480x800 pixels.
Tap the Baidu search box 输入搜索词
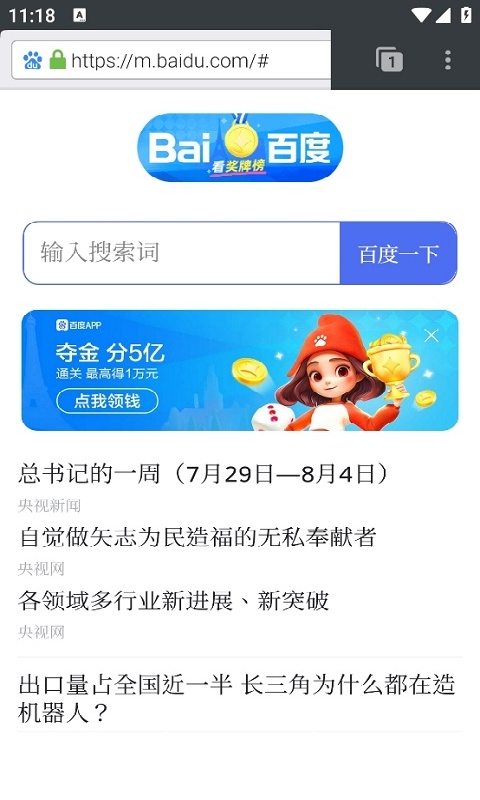tap(182, 253)
